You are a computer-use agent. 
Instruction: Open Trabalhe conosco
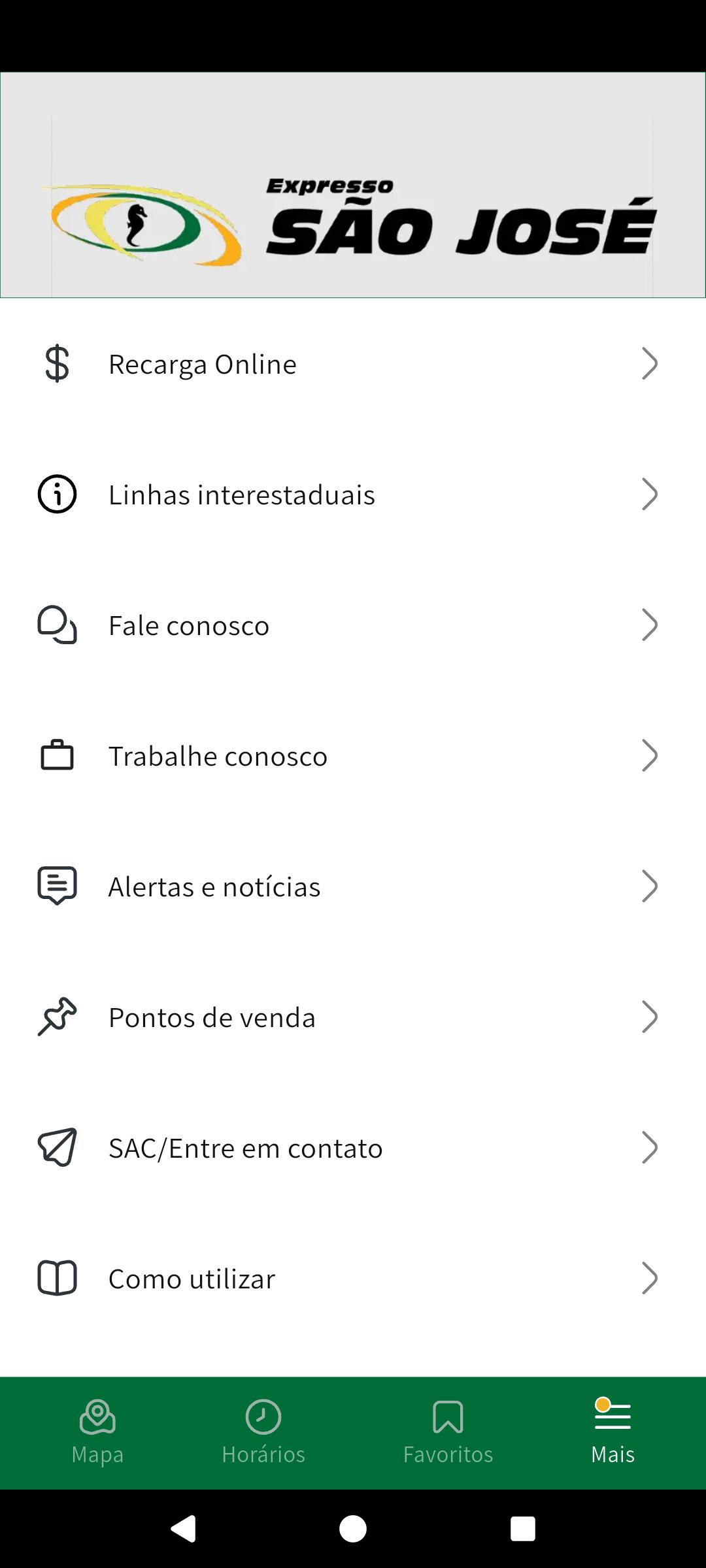[353, 756]
